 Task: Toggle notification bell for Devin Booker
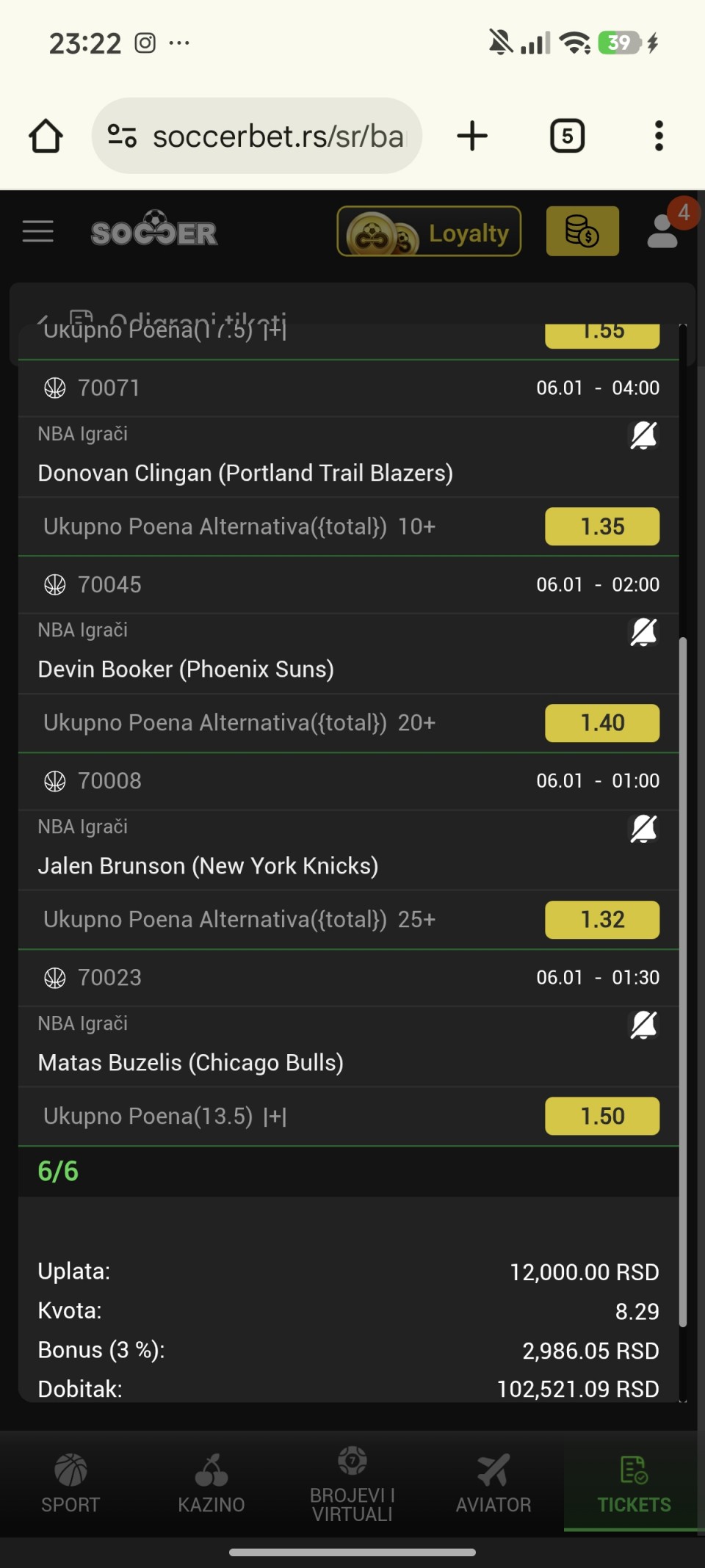pos(643,632)
